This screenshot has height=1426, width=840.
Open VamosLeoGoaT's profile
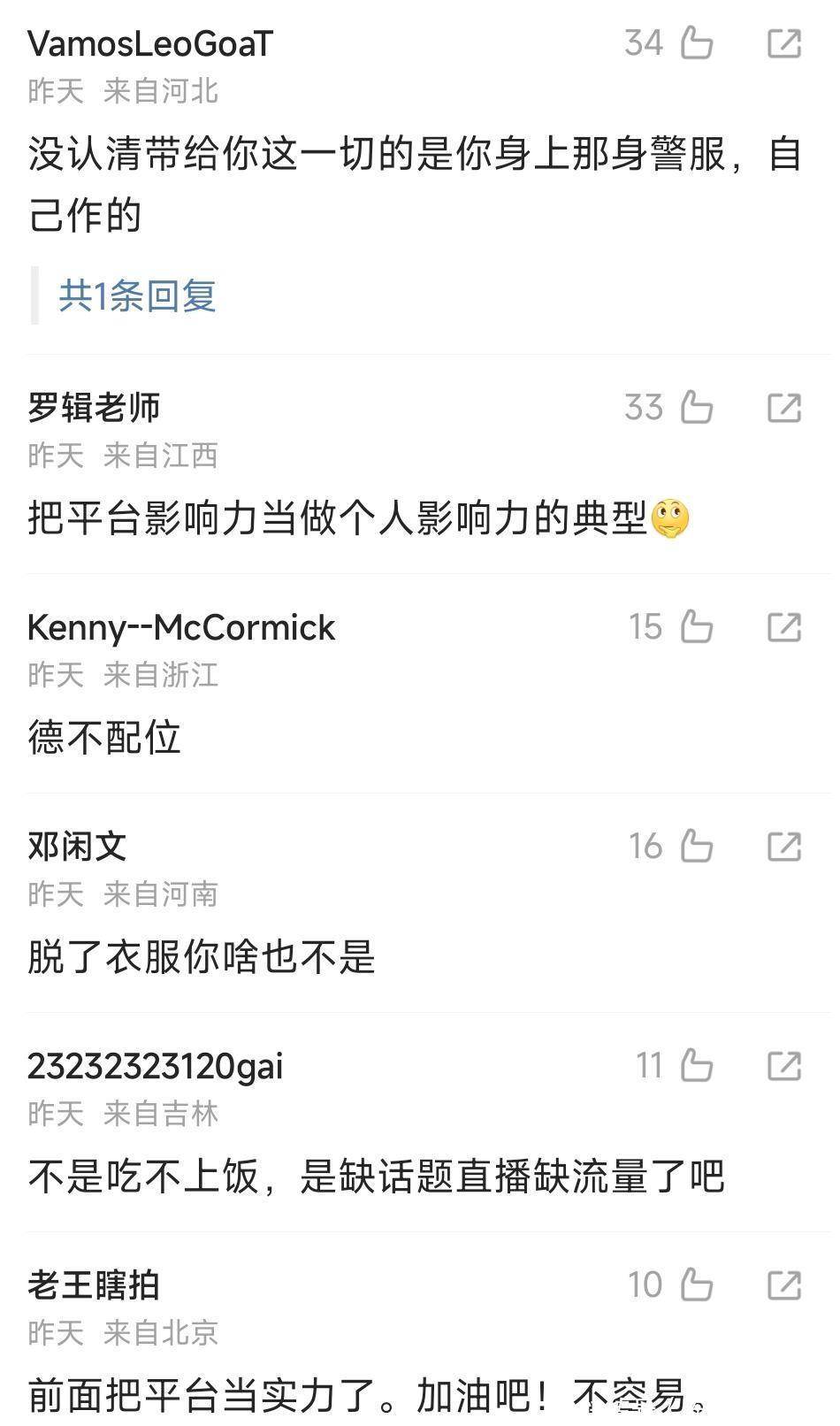[x=150, y=43]
